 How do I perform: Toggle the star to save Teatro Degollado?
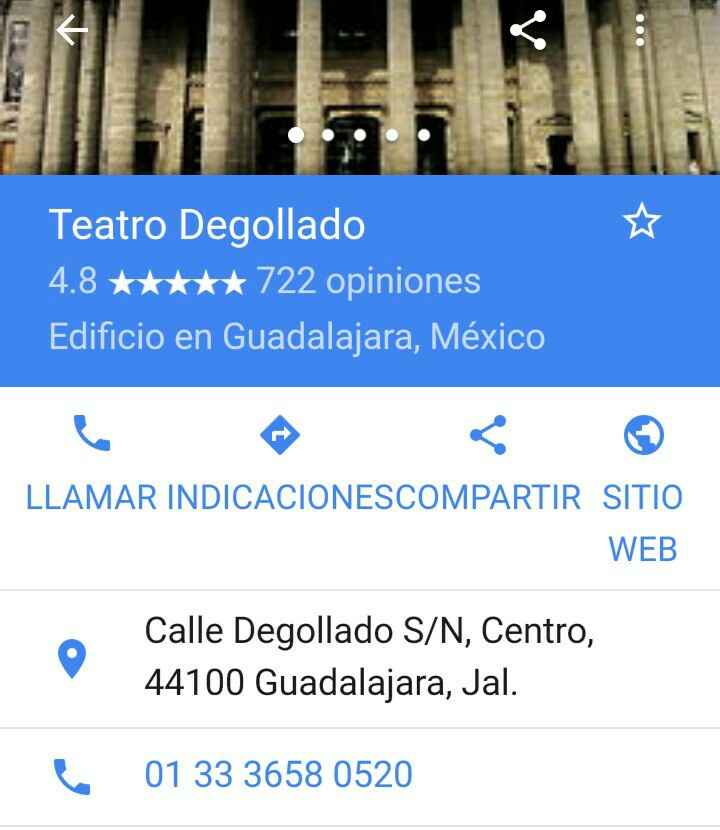[642, 221]
